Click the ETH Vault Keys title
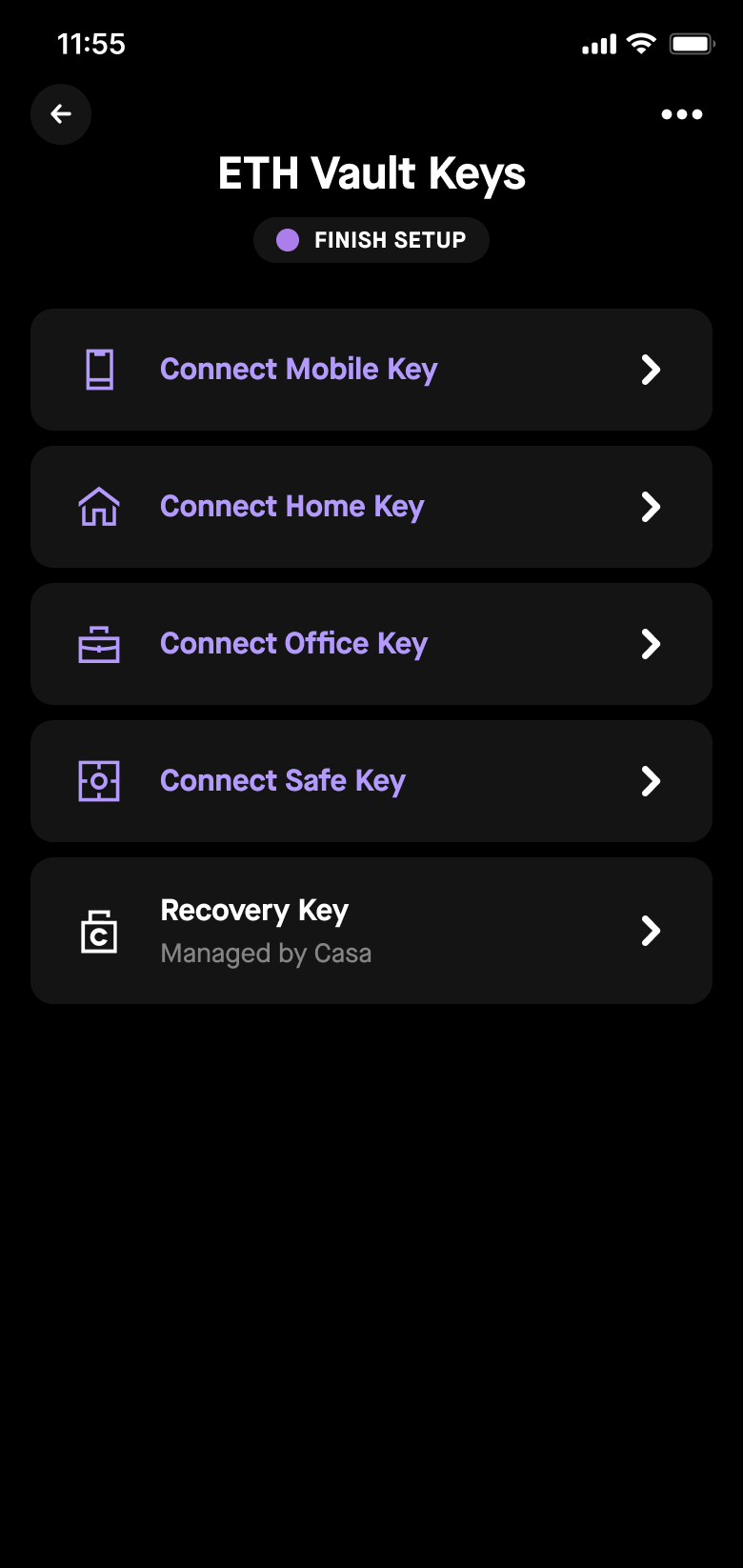The height and width of the screenshot is (1568, 743). click(371, 173)
